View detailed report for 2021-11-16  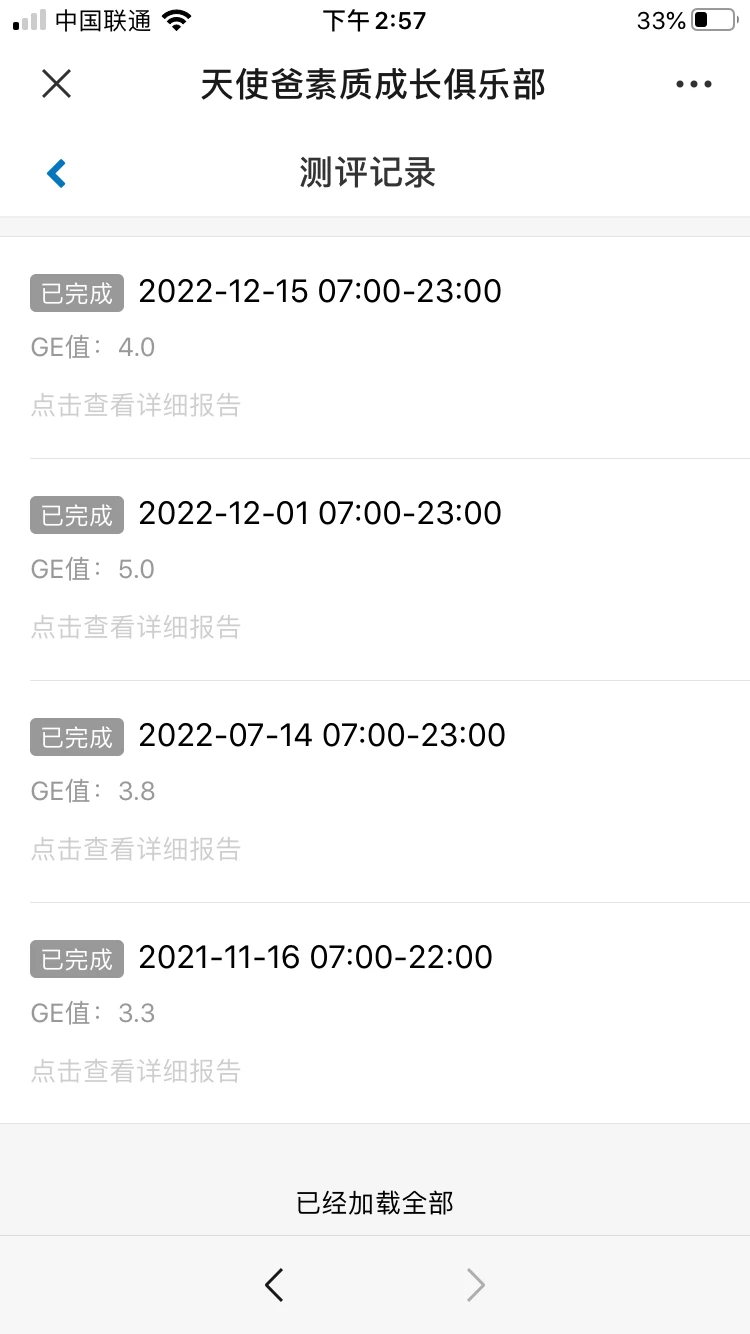tap(136, 1071)
